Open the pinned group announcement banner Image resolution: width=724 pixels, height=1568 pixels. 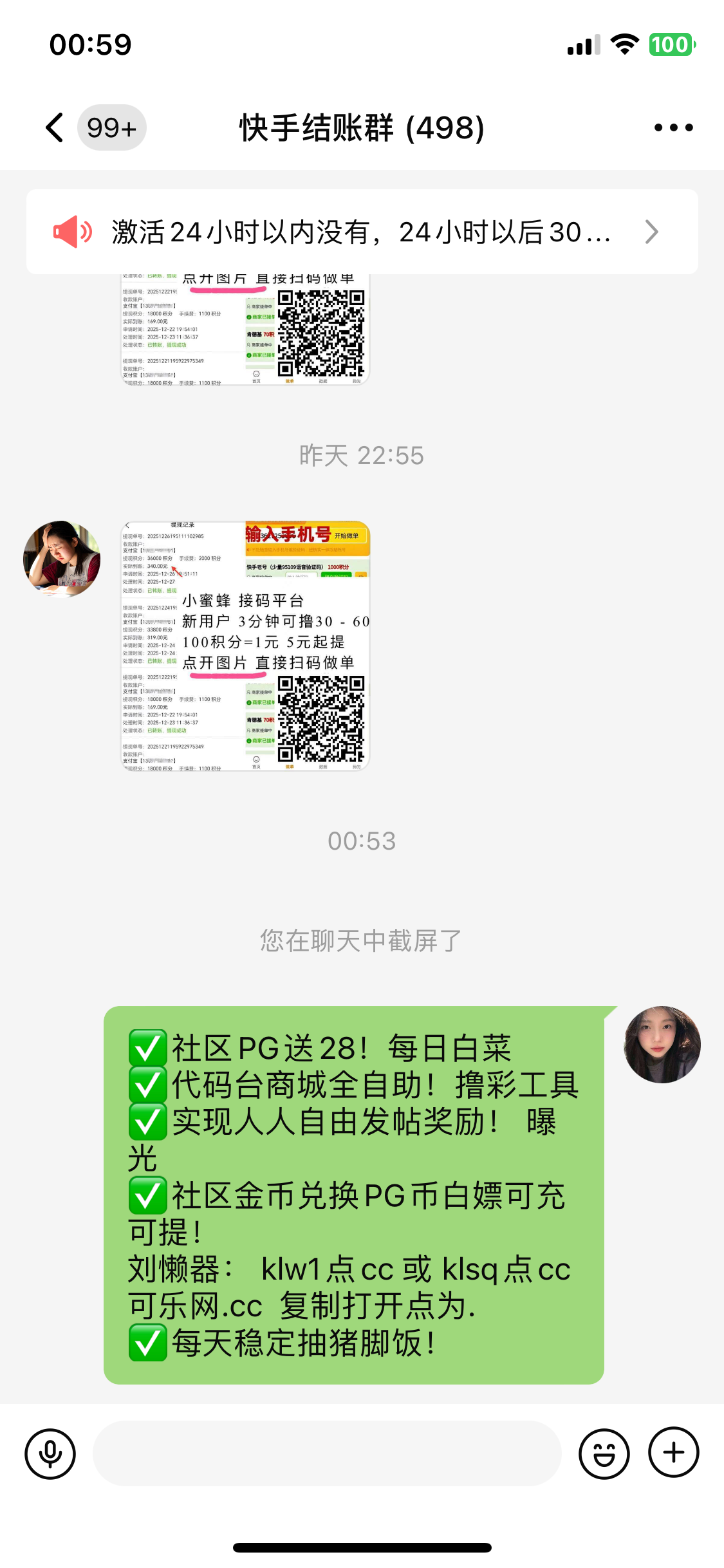(362, 232)
